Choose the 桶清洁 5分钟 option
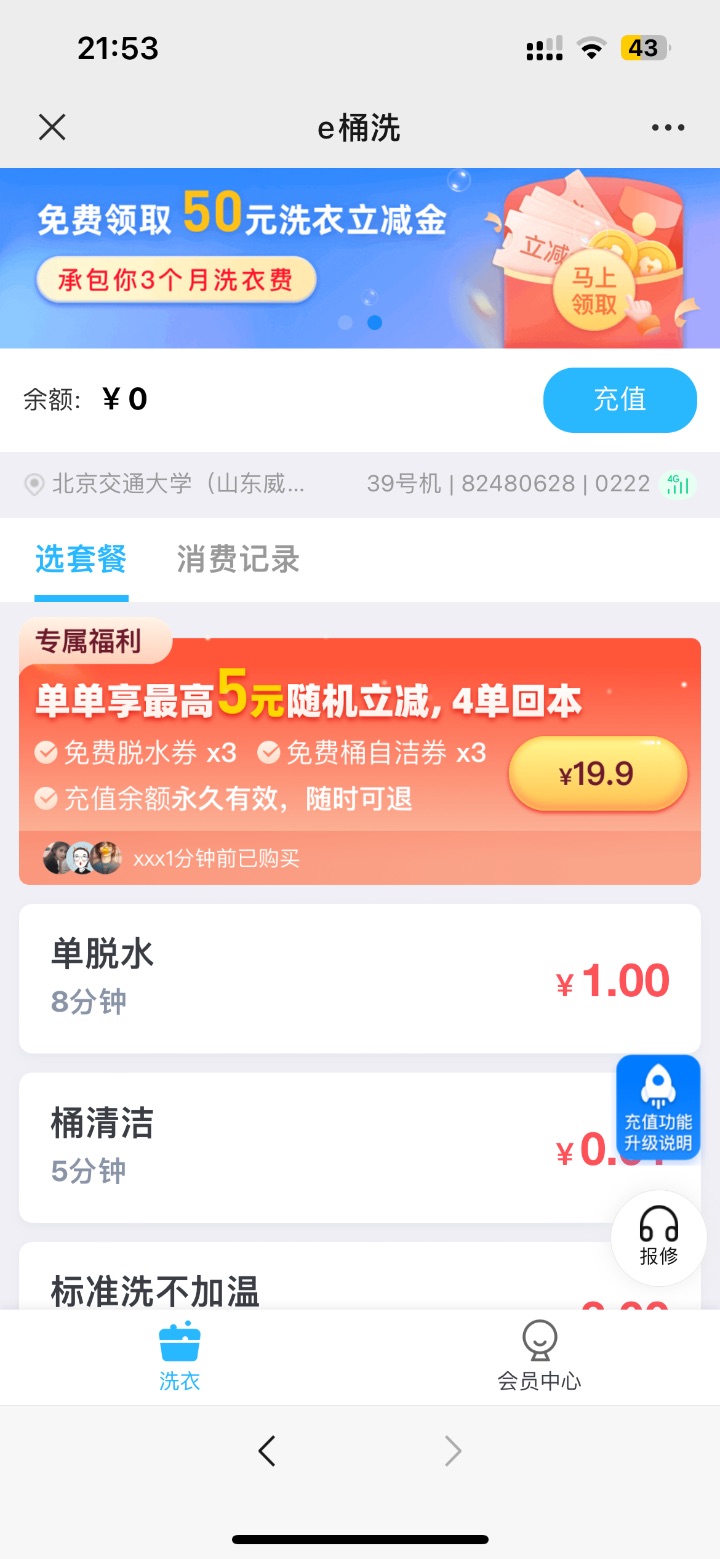This screenshot has height=1559, width=720. point(360,1148)
